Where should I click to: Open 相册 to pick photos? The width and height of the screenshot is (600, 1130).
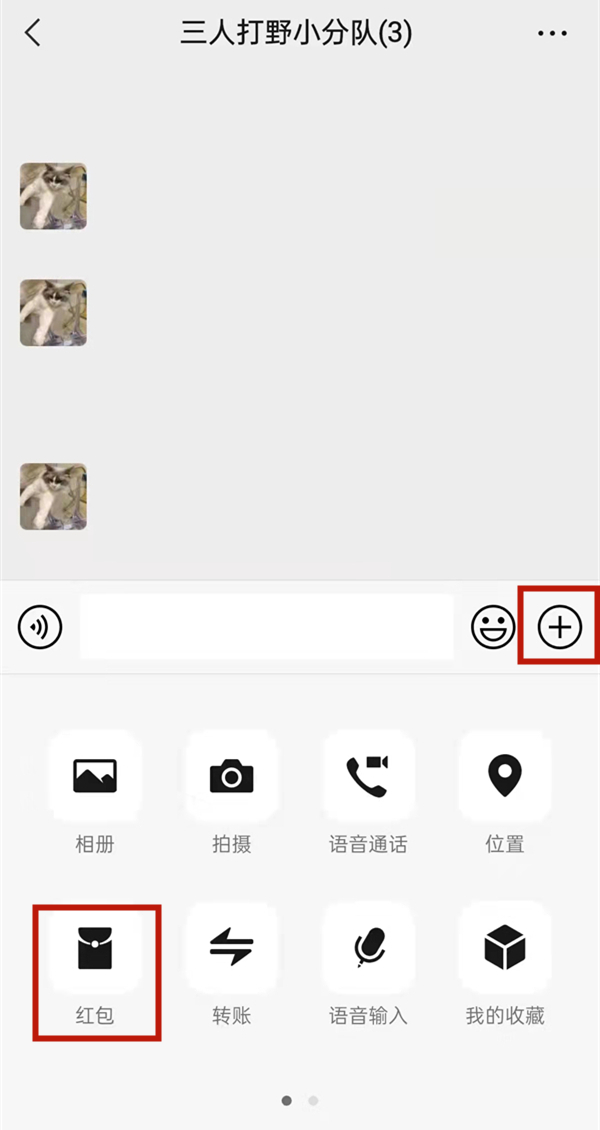[95, 777]
